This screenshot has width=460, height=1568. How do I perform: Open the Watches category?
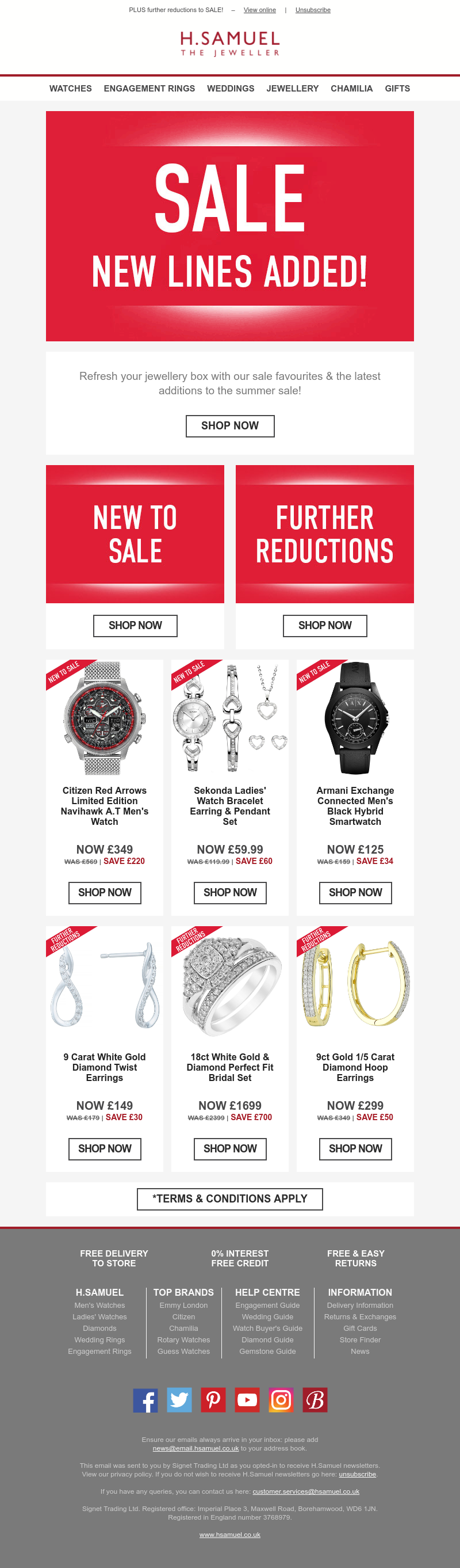click(71, 88)
